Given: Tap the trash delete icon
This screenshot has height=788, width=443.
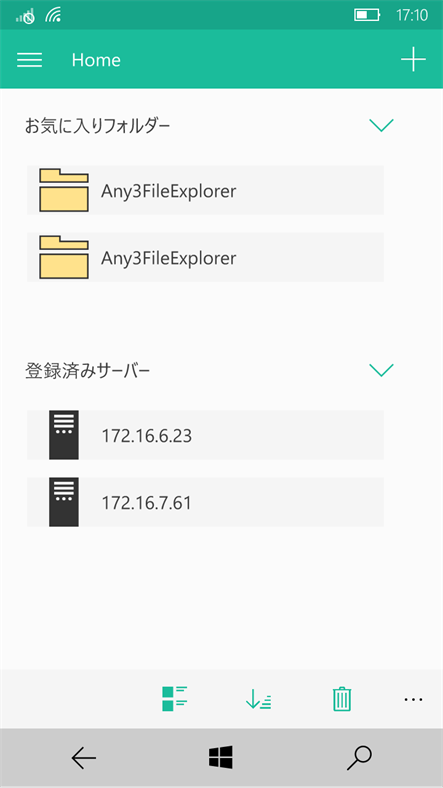Looking at the screenshot, I should click(x=342, y=699).
